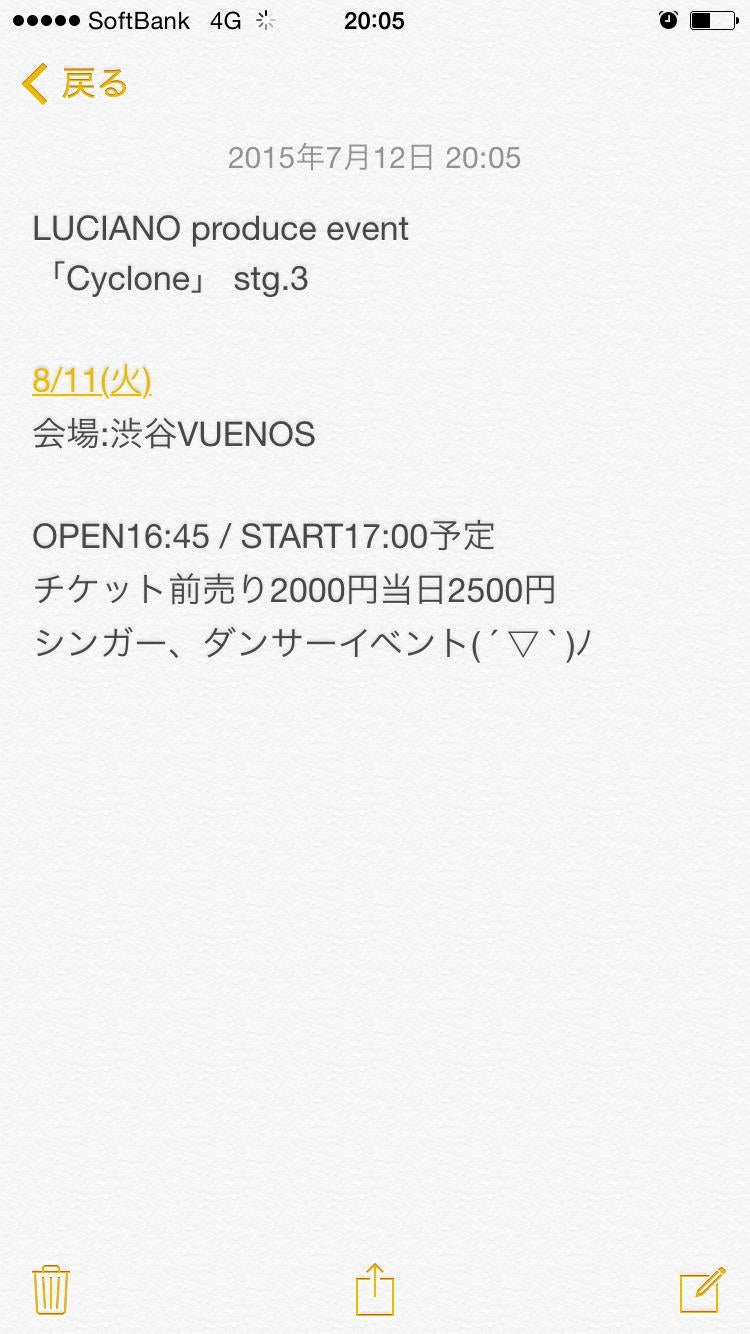The width and height of the screenshot is (750, 1334).
Task: Share this note
Action: click(375, 1288)
